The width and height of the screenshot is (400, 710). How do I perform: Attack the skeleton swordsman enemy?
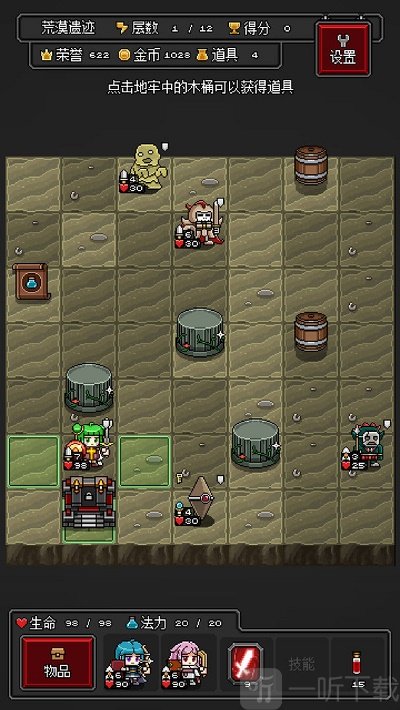tap(201, 224)
